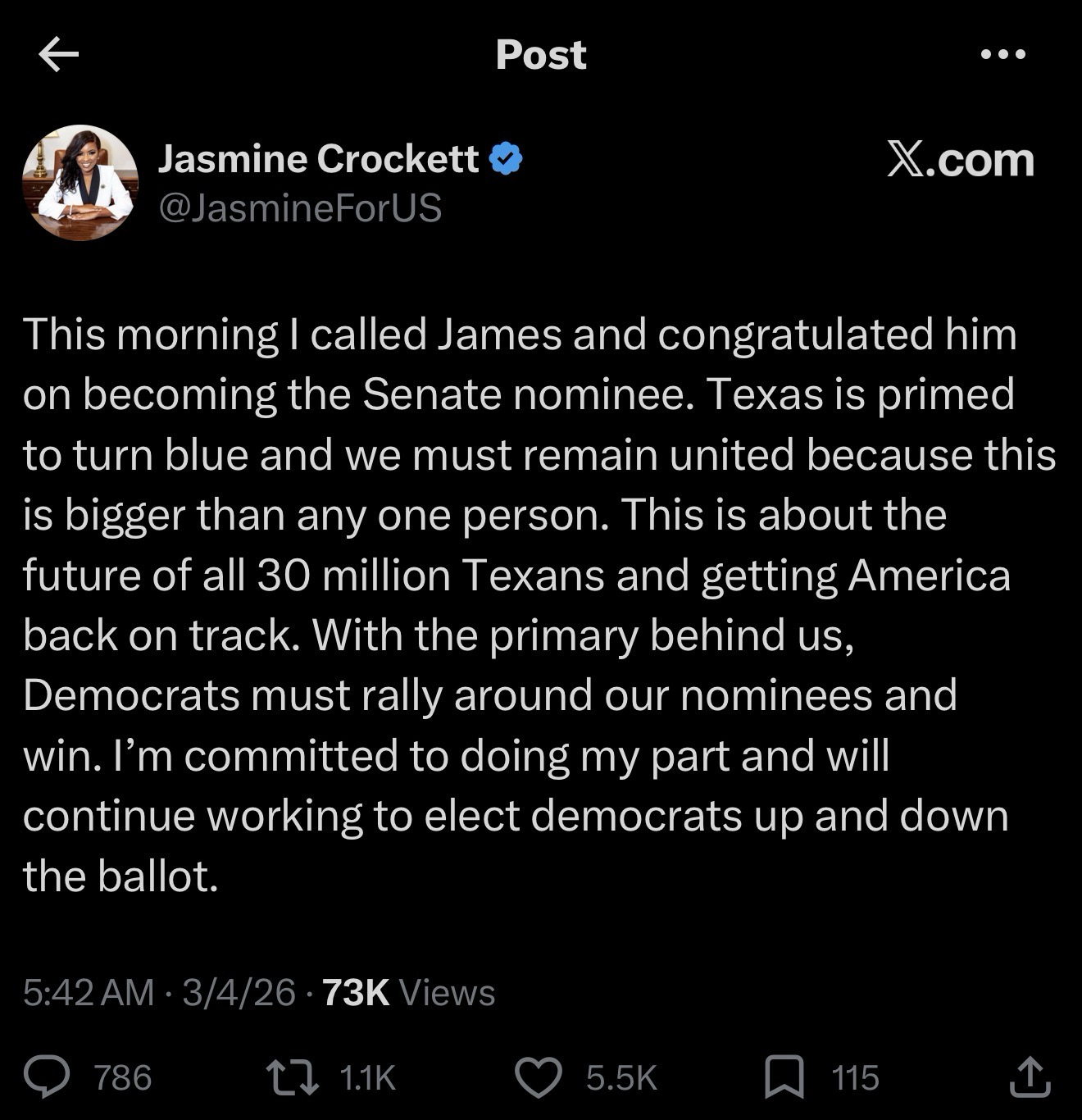Image resolution: width=1082 pixels, height=1120 pixels.
Task: Like Jasmine Crockett's post
Action: click(537, 1077)
